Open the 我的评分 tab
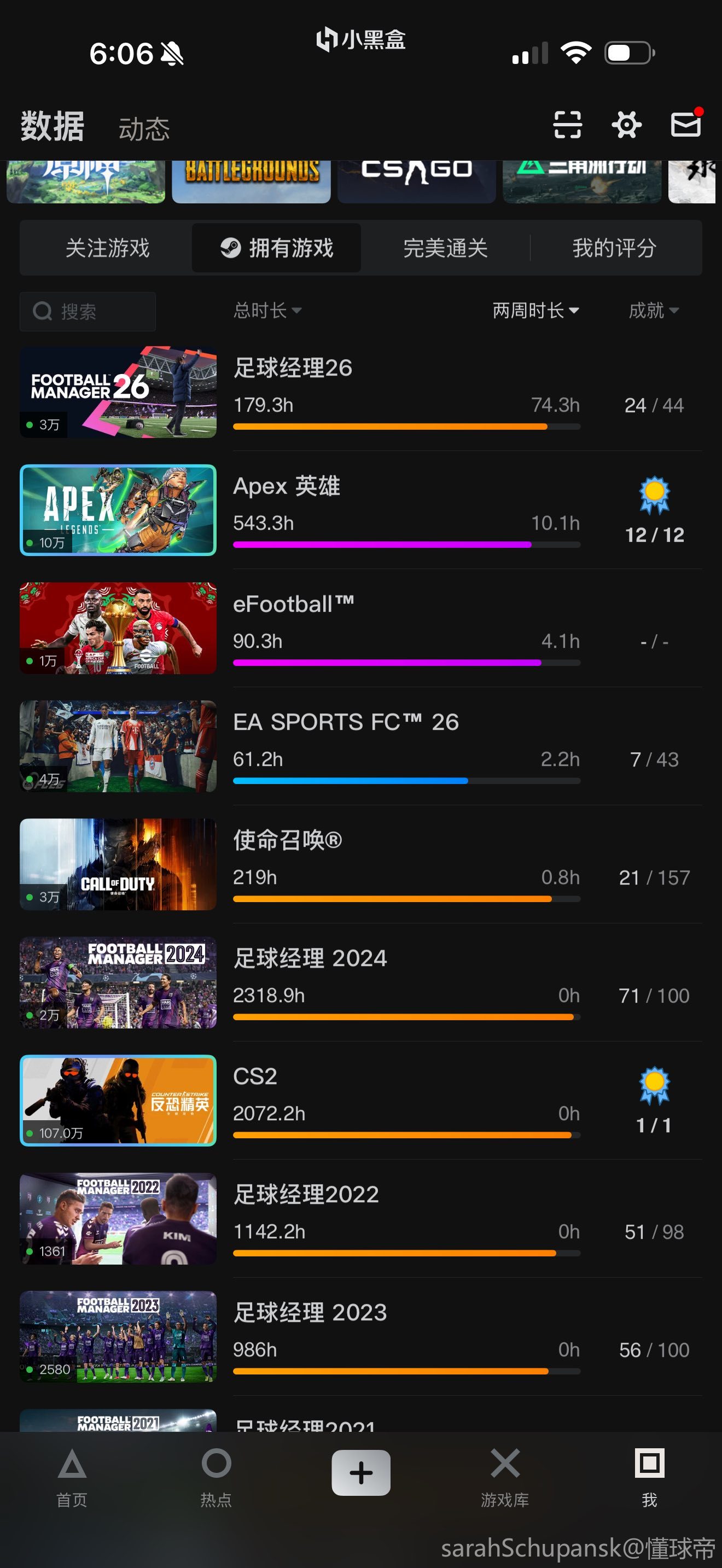This screenshot has height=1568, width=722. 614,248
